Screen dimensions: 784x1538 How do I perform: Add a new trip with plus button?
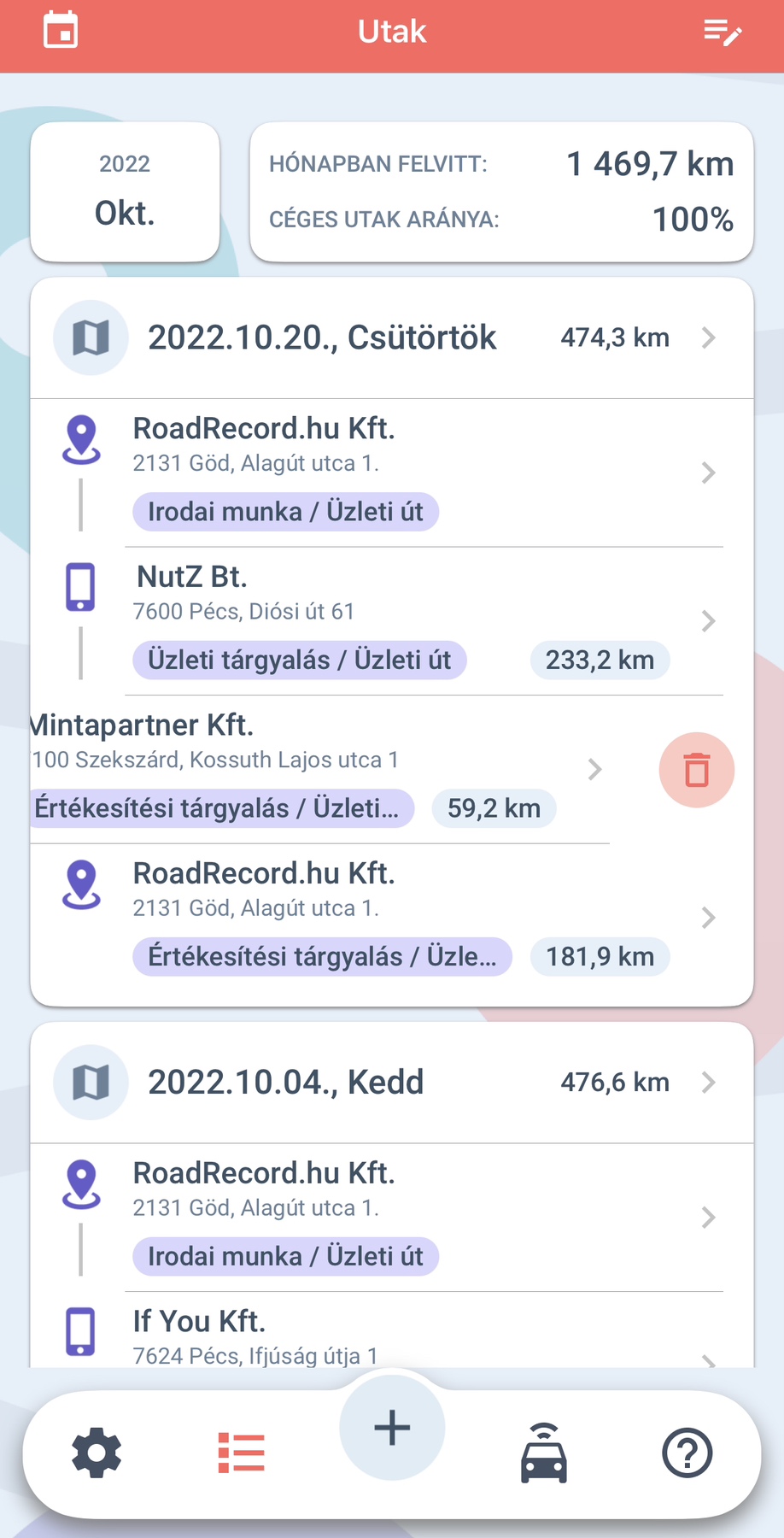pyautogui.click(x=392, y=1428)
